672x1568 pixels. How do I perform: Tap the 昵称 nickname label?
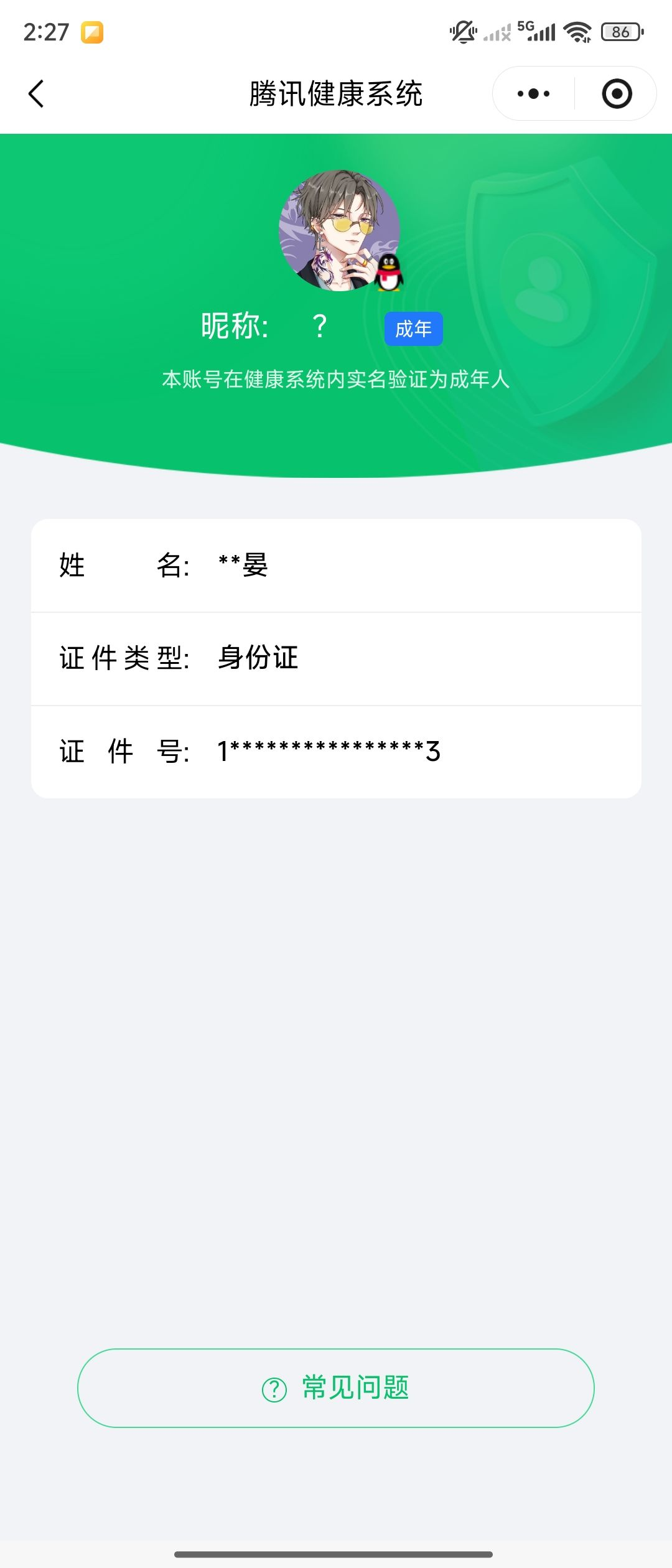click(x=233, y=325)
